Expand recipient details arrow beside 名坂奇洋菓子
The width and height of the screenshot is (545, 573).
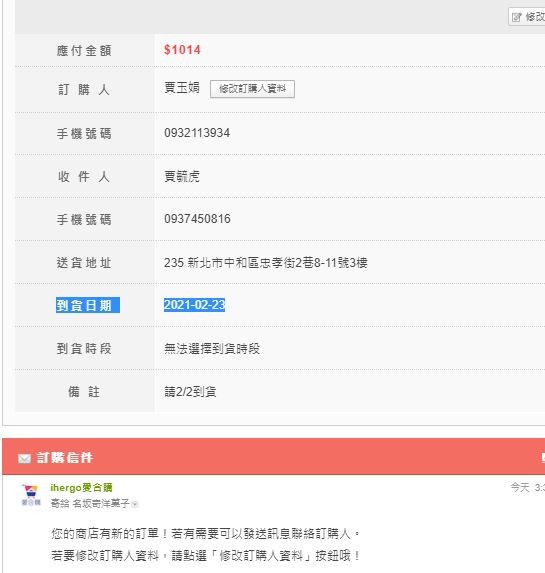click(135, 504)
